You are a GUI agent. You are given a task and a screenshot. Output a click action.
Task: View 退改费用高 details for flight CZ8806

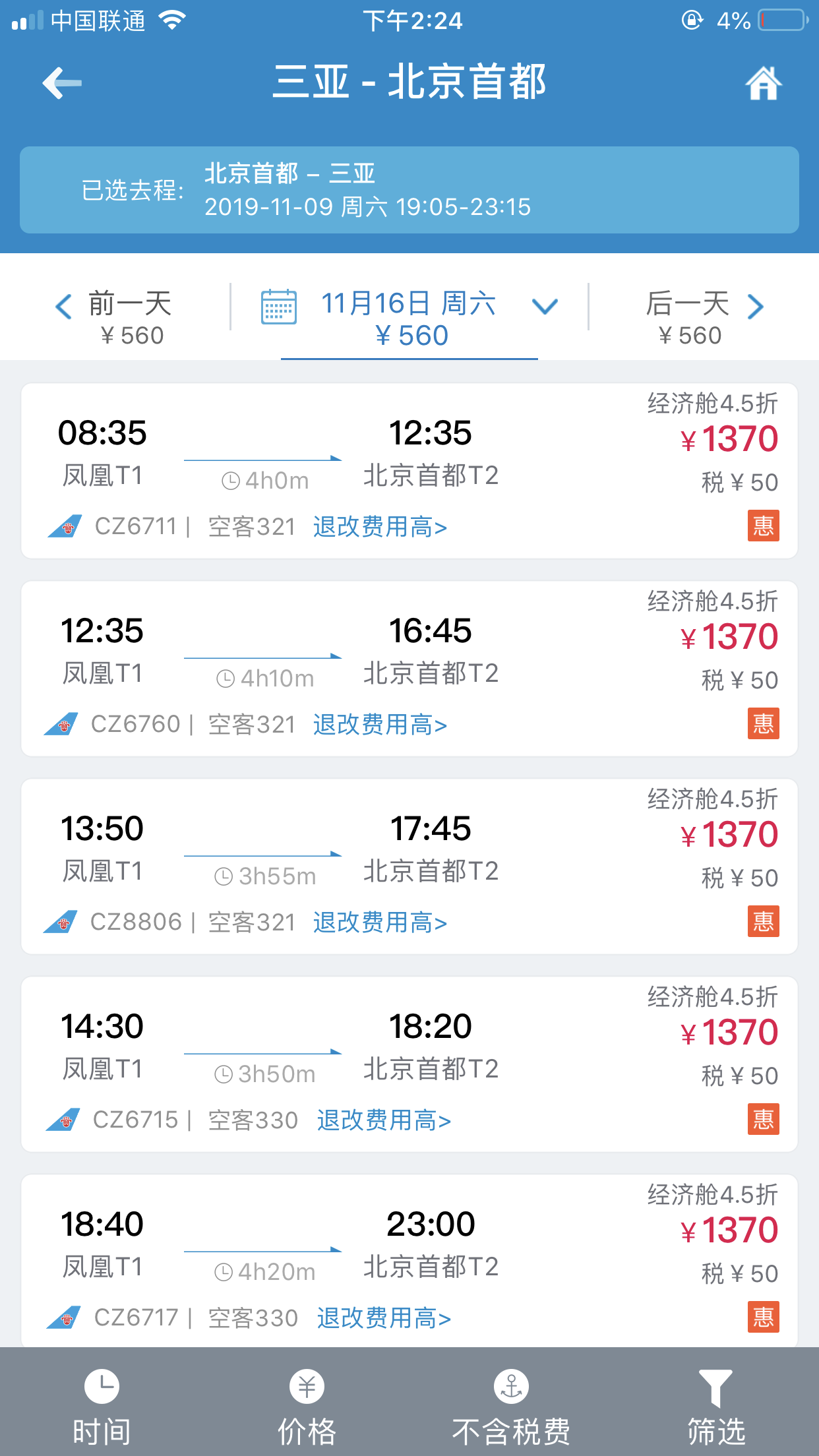coord(380,923)
